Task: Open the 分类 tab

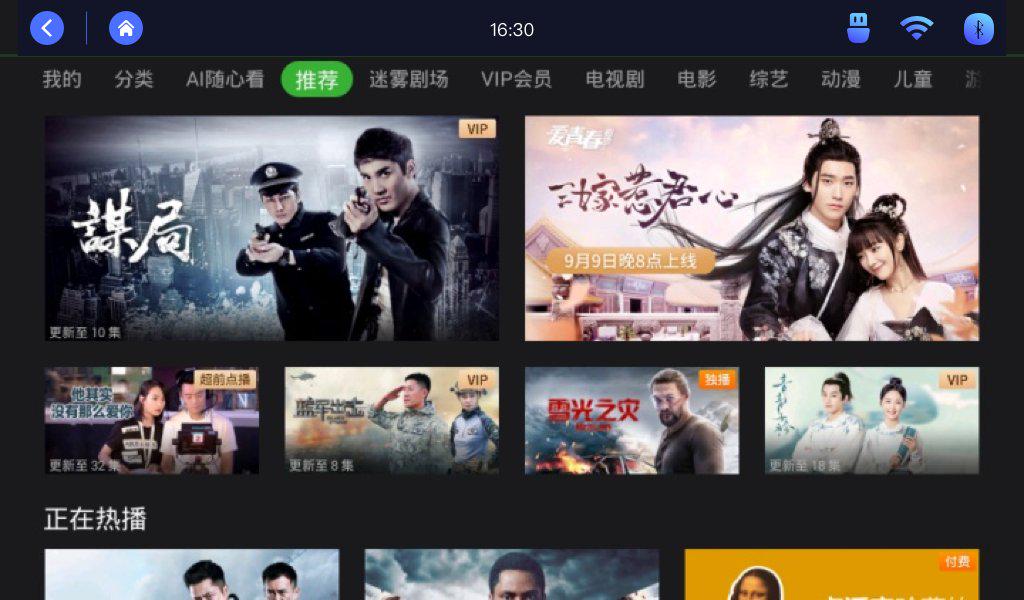Action: 134,80
